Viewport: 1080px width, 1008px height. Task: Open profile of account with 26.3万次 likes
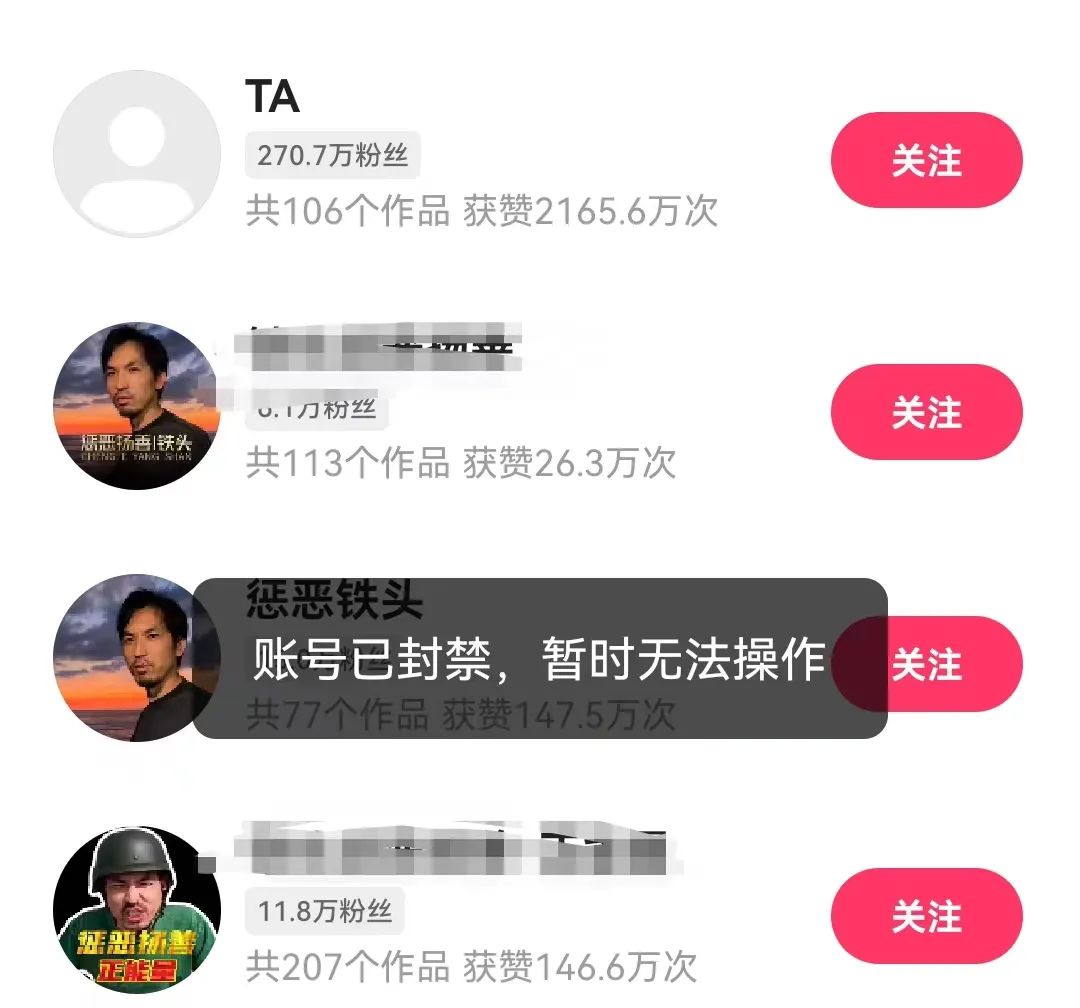click(136, 405)
